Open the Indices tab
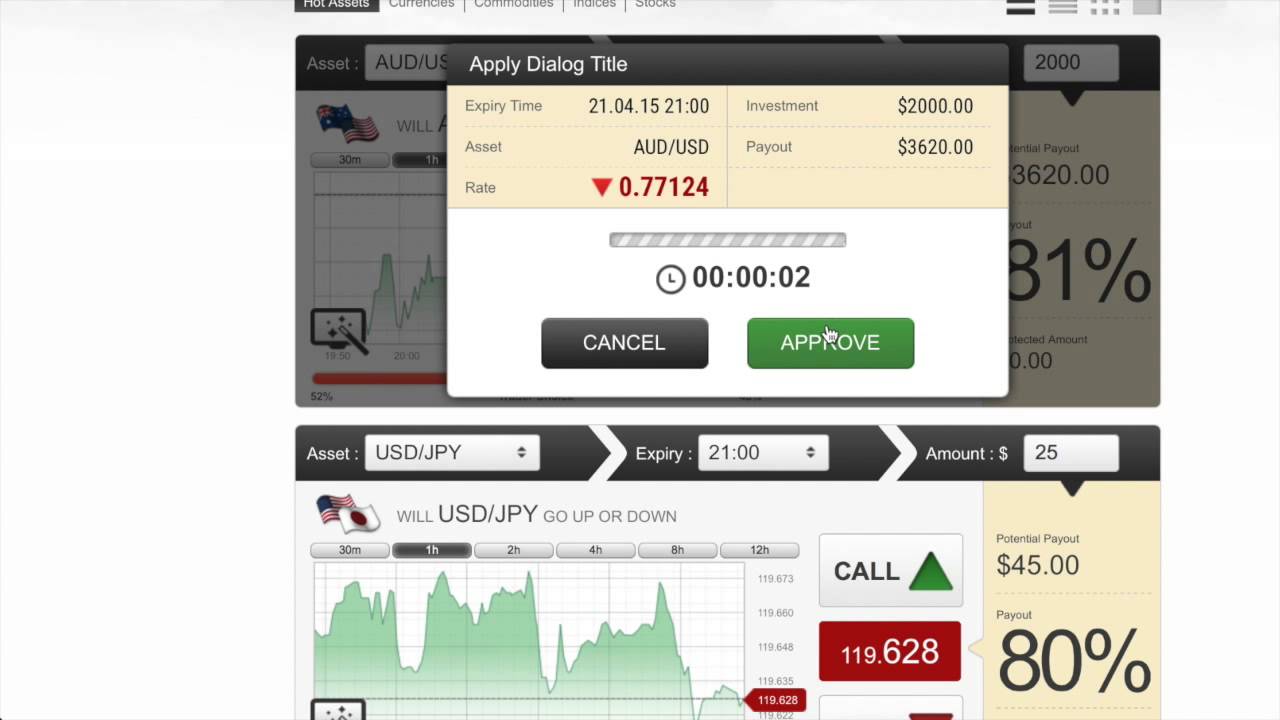The width and height of the screenshot is (1280, 720). click(594, 4)
